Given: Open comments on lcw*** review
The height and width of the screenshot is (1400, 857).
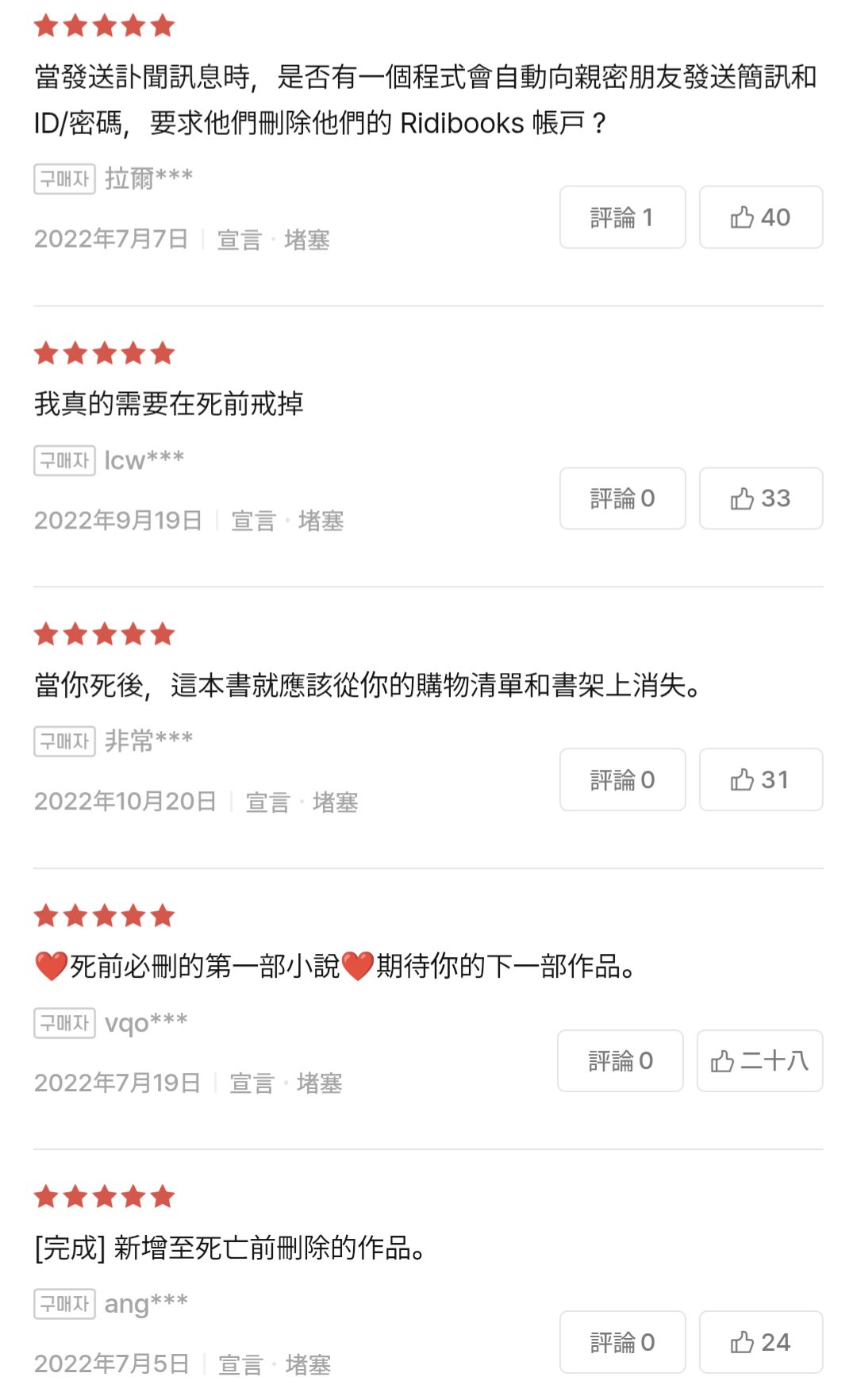Looking at the screenshot, I should pyautogui.click(x=622, y=498).
